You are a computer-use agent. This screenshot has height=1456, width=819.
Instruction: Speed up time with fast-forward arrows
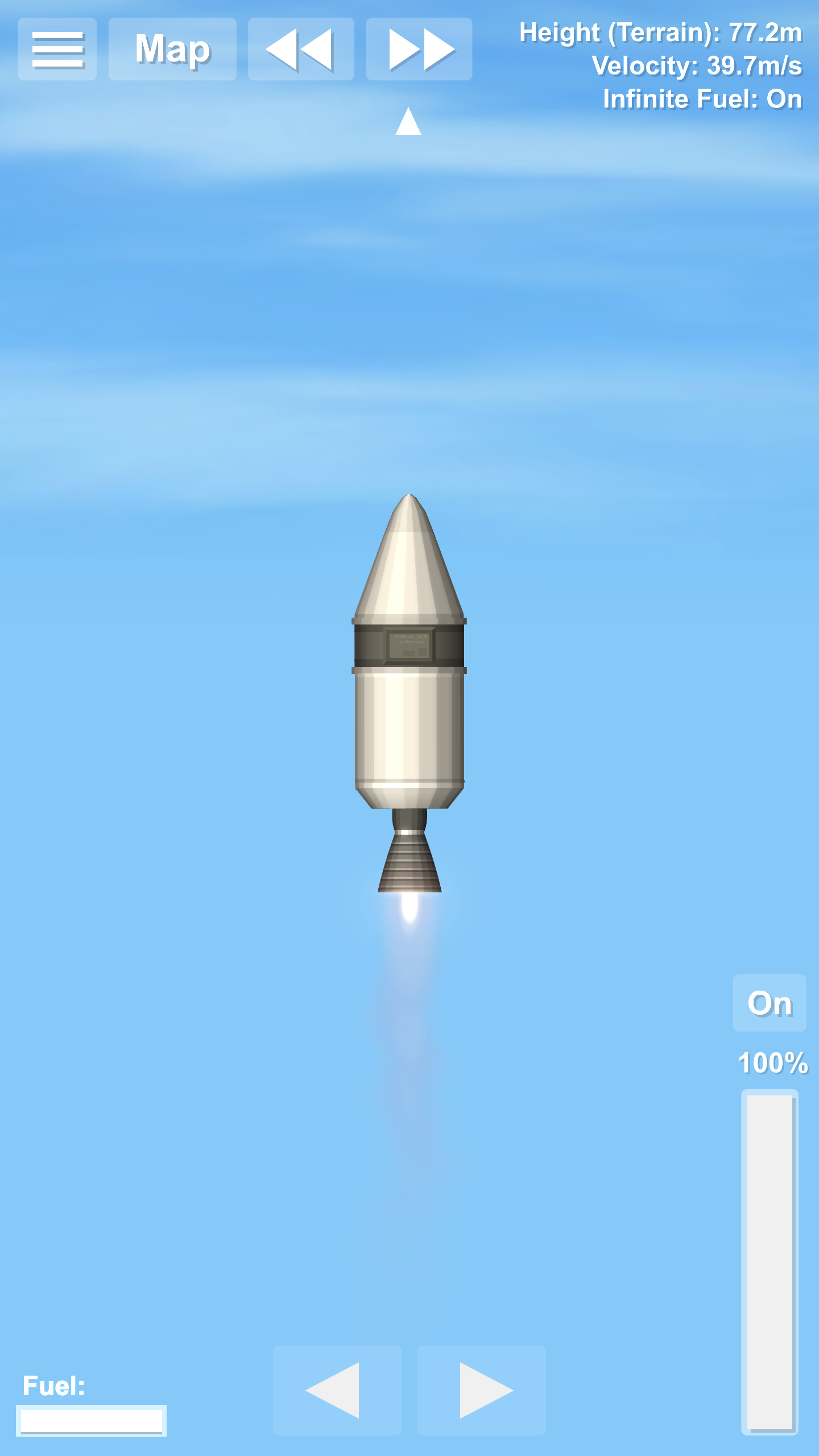click(x=419, y=49)
